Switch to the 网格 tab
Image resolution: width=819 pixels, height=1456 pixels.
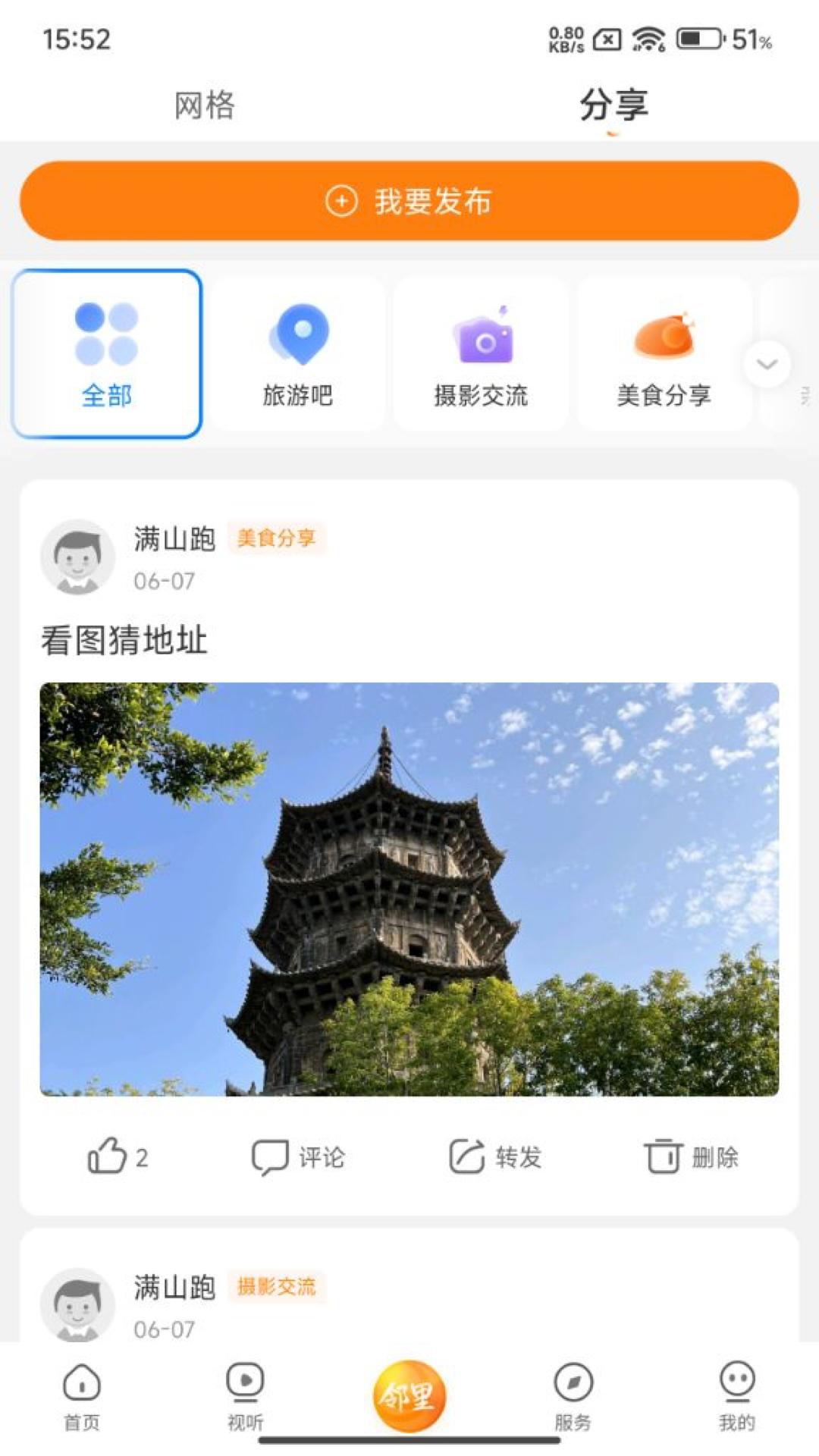[x=203, y=106]
